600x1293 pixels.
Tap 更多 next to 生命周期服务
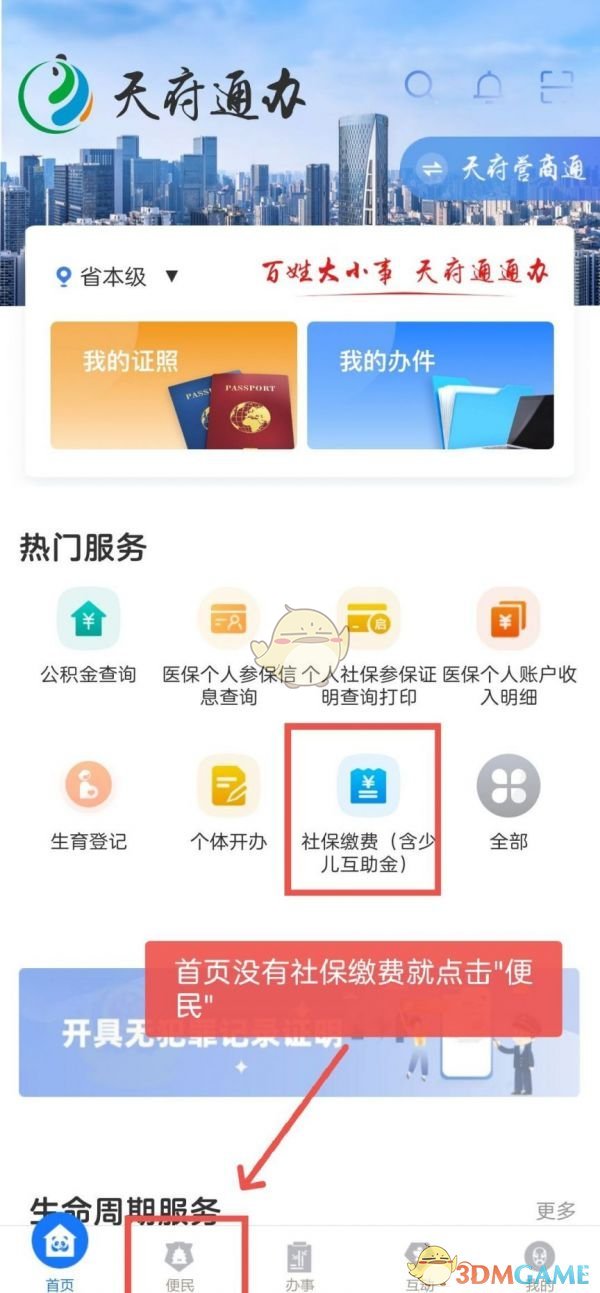click(x=555, y=1211)
